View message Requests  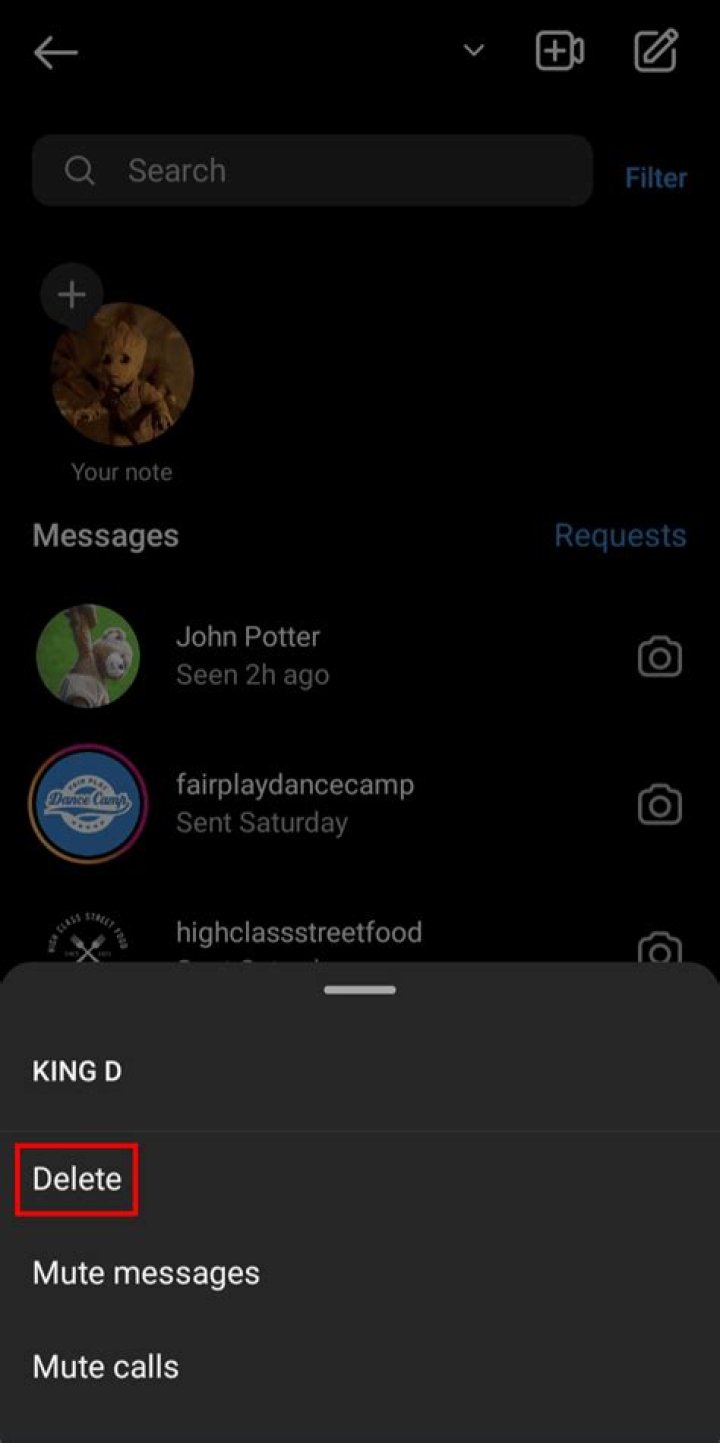(x=620, y=536)
